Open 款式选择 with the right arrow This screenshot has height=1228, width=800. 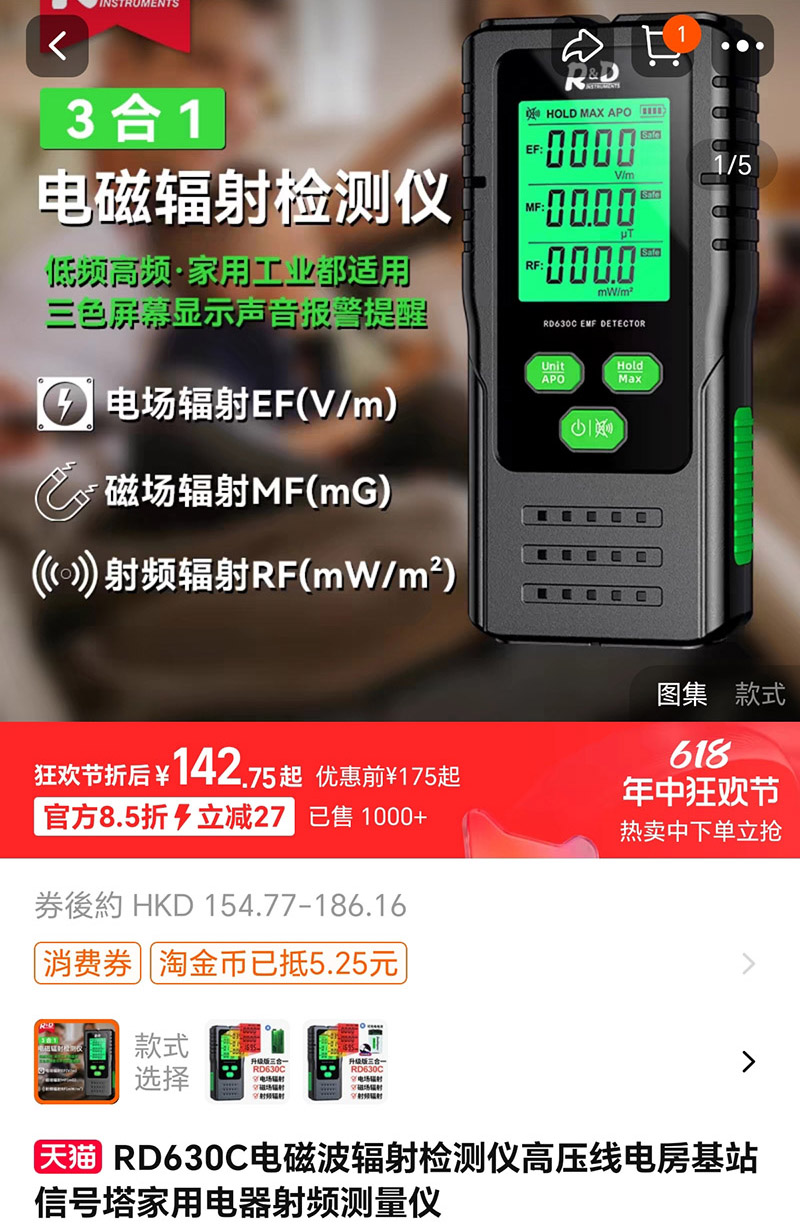748,1061
